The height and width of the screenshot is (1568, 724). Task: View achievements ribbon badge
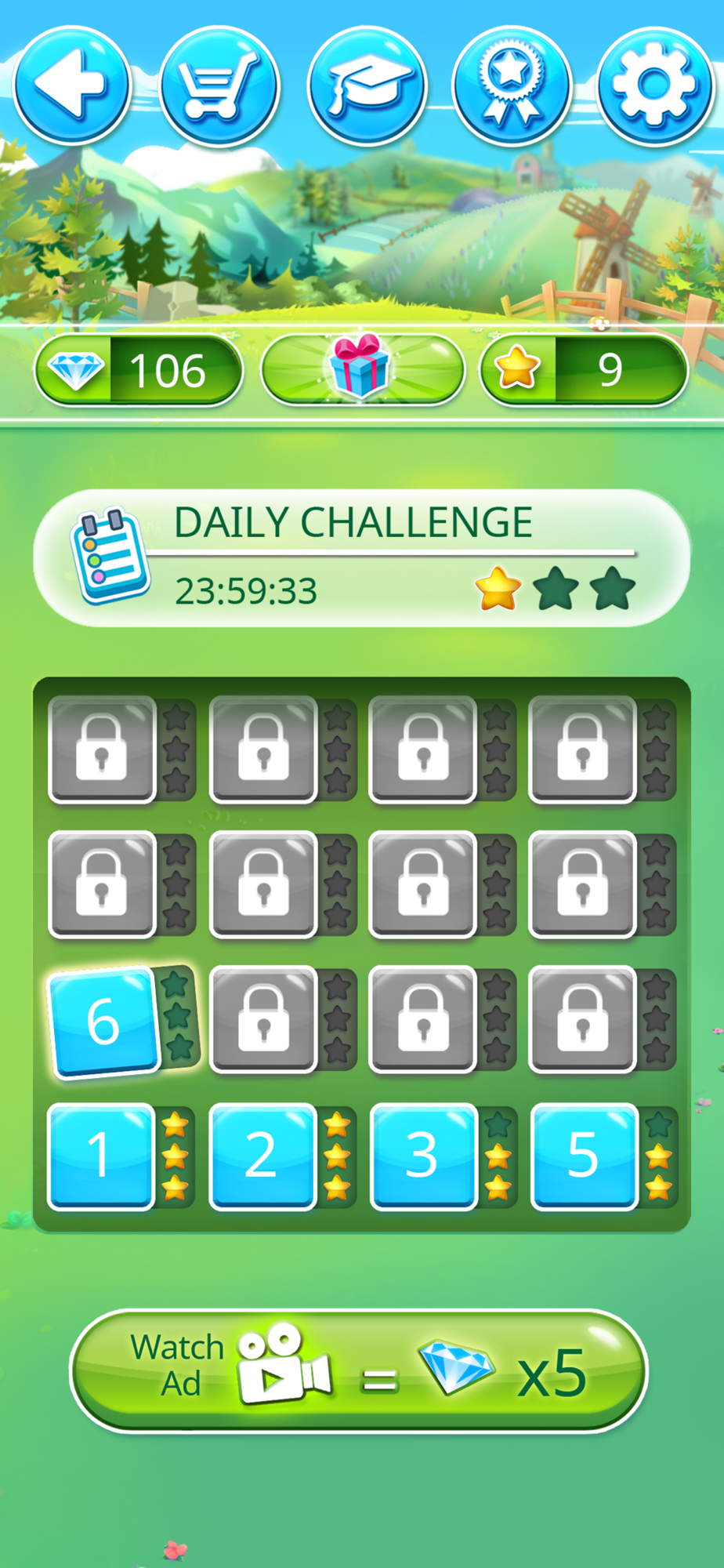pos(512,86)
